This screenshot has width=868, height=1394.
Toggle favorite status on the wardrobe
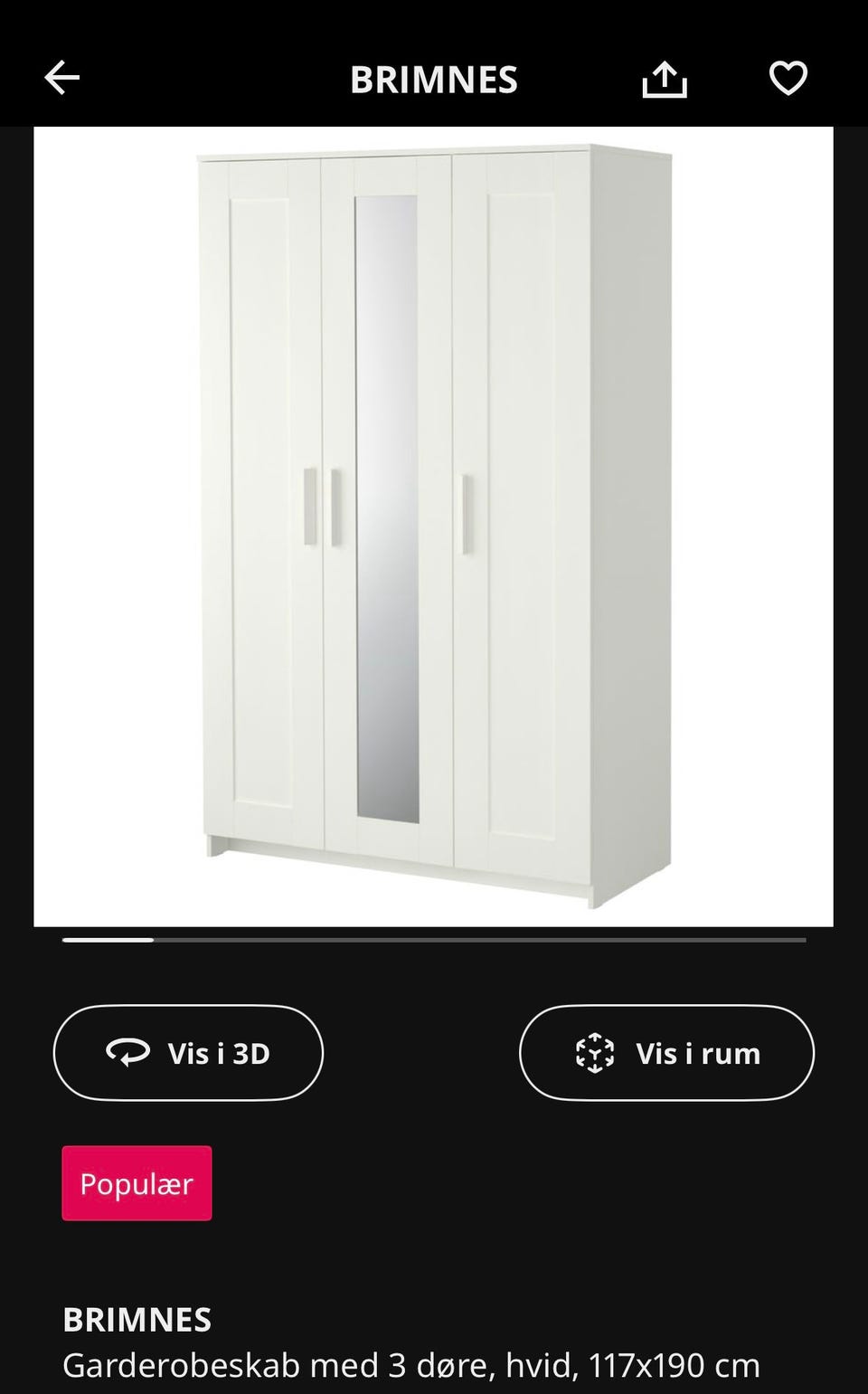tap(788, 77)
